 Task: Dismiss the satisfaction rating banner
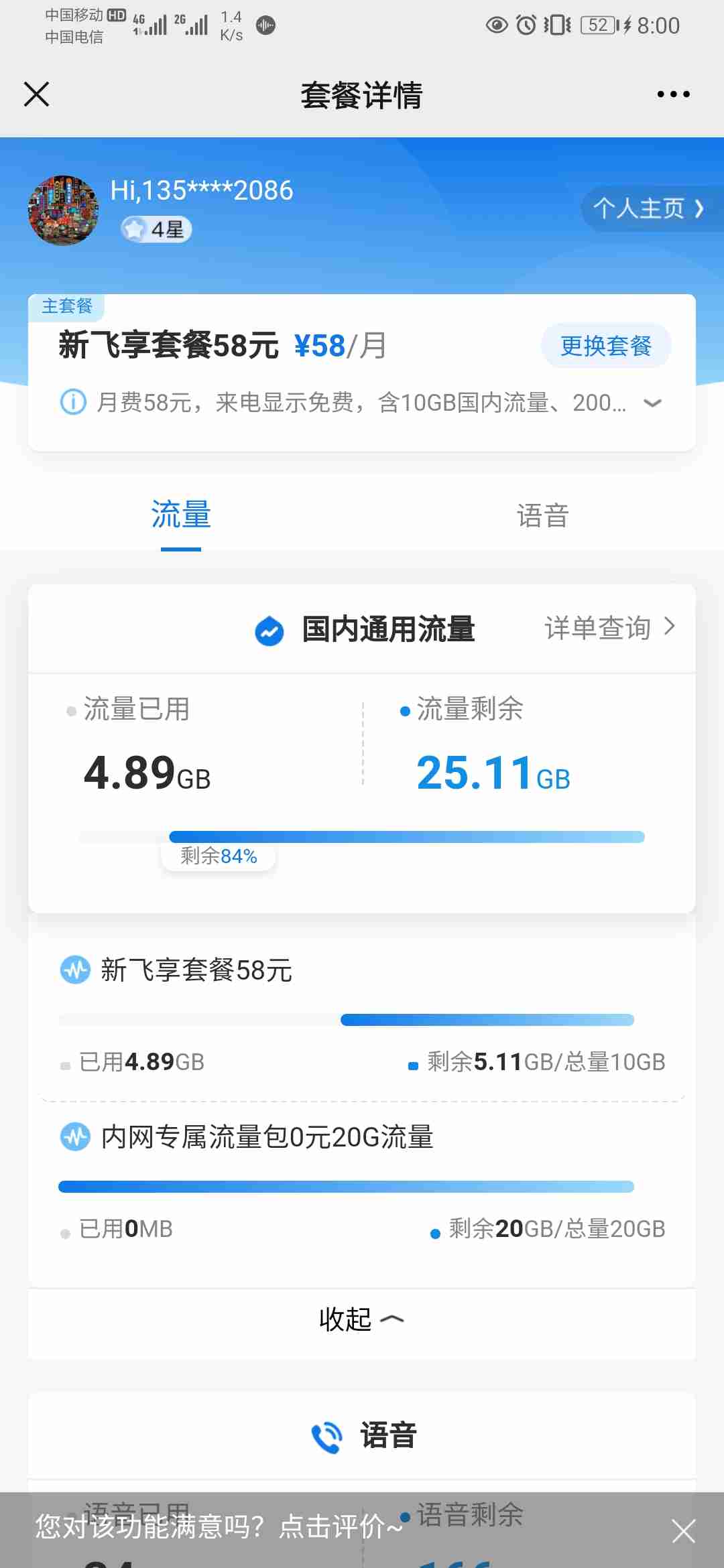683,1531
